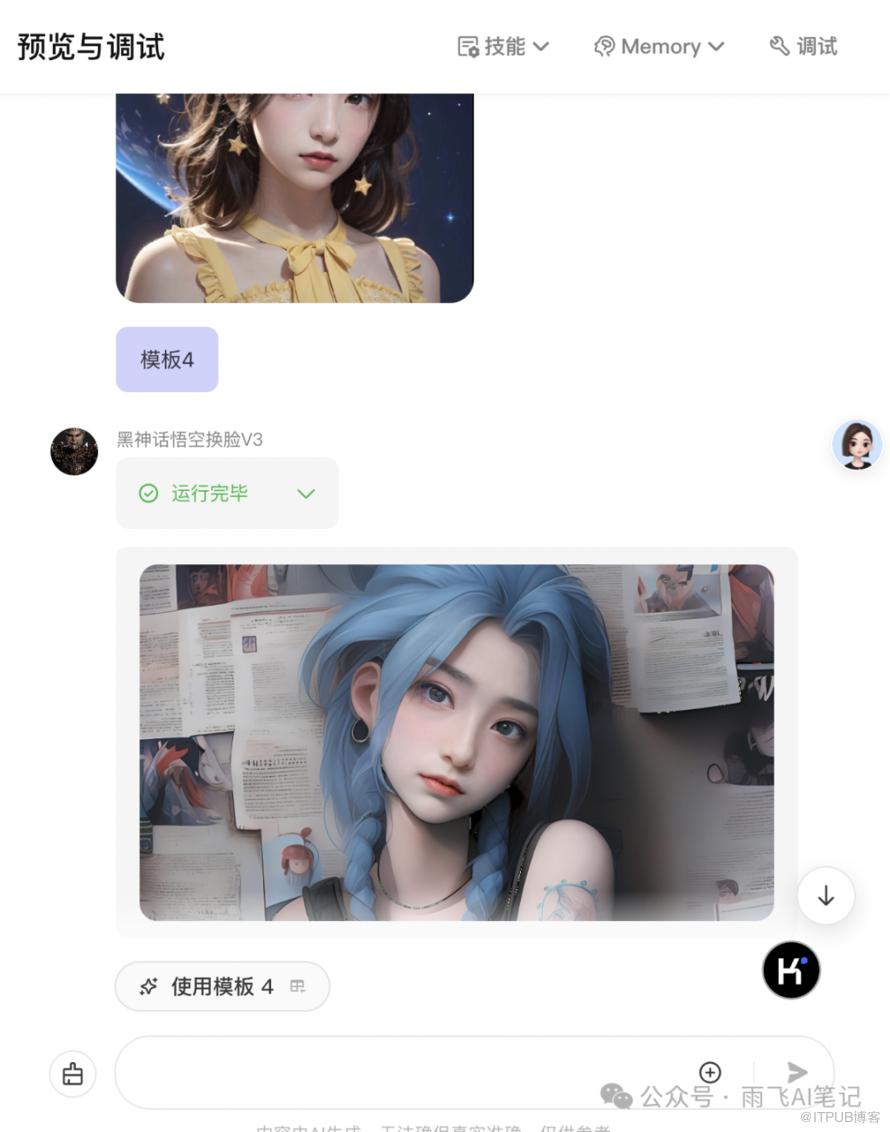Focus the message input field
Screen dimensions: 890x1132
400,1072
